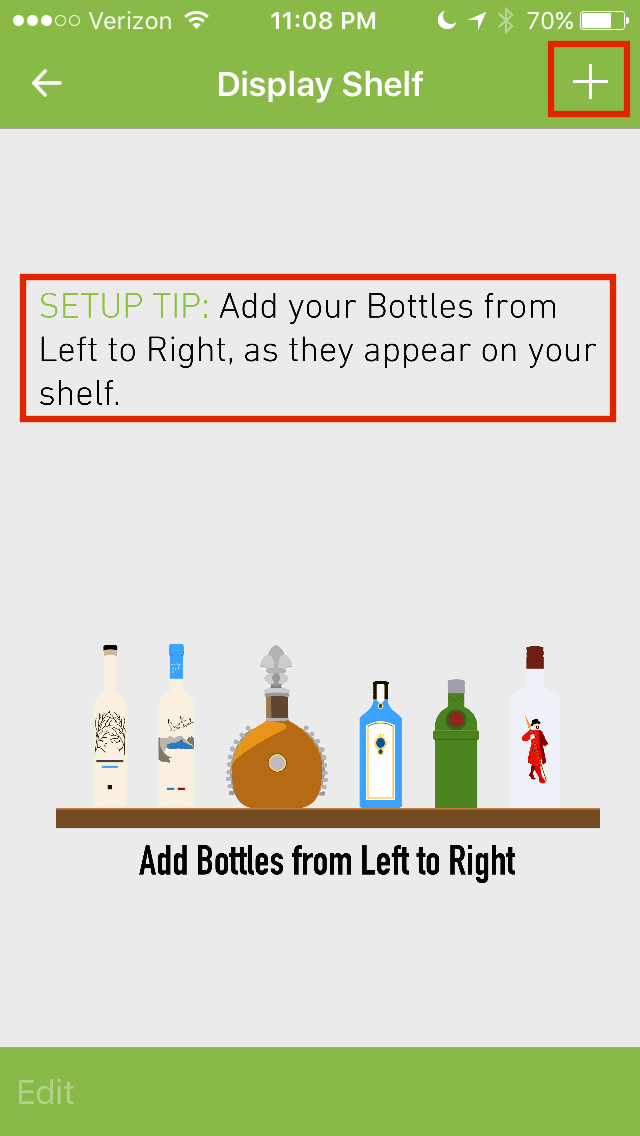Add a new bottle with plus icon
This screenshot has height=1136, width=640.
tap(590, 82)
